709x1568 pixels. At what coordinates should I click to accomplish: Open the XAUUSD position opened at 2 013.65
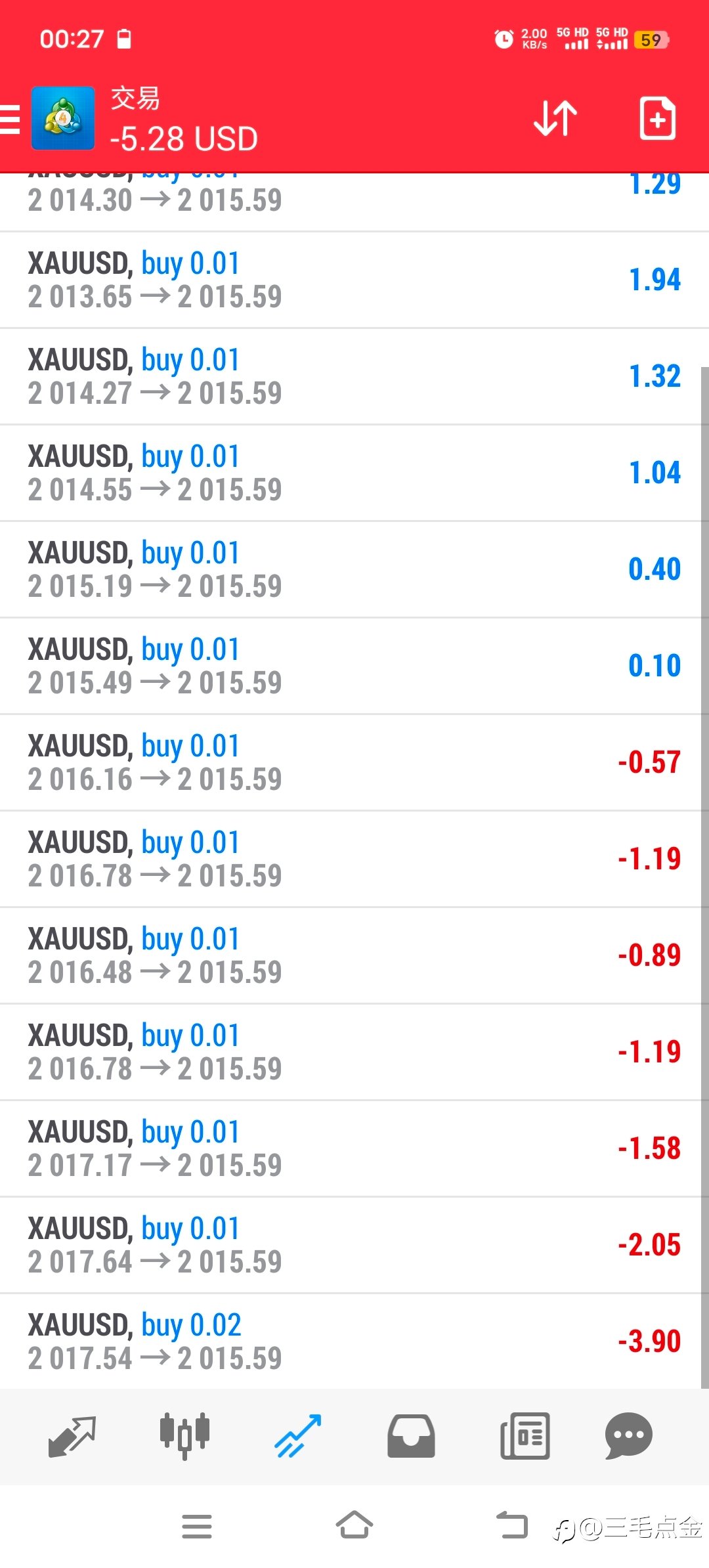pos(354,280)
